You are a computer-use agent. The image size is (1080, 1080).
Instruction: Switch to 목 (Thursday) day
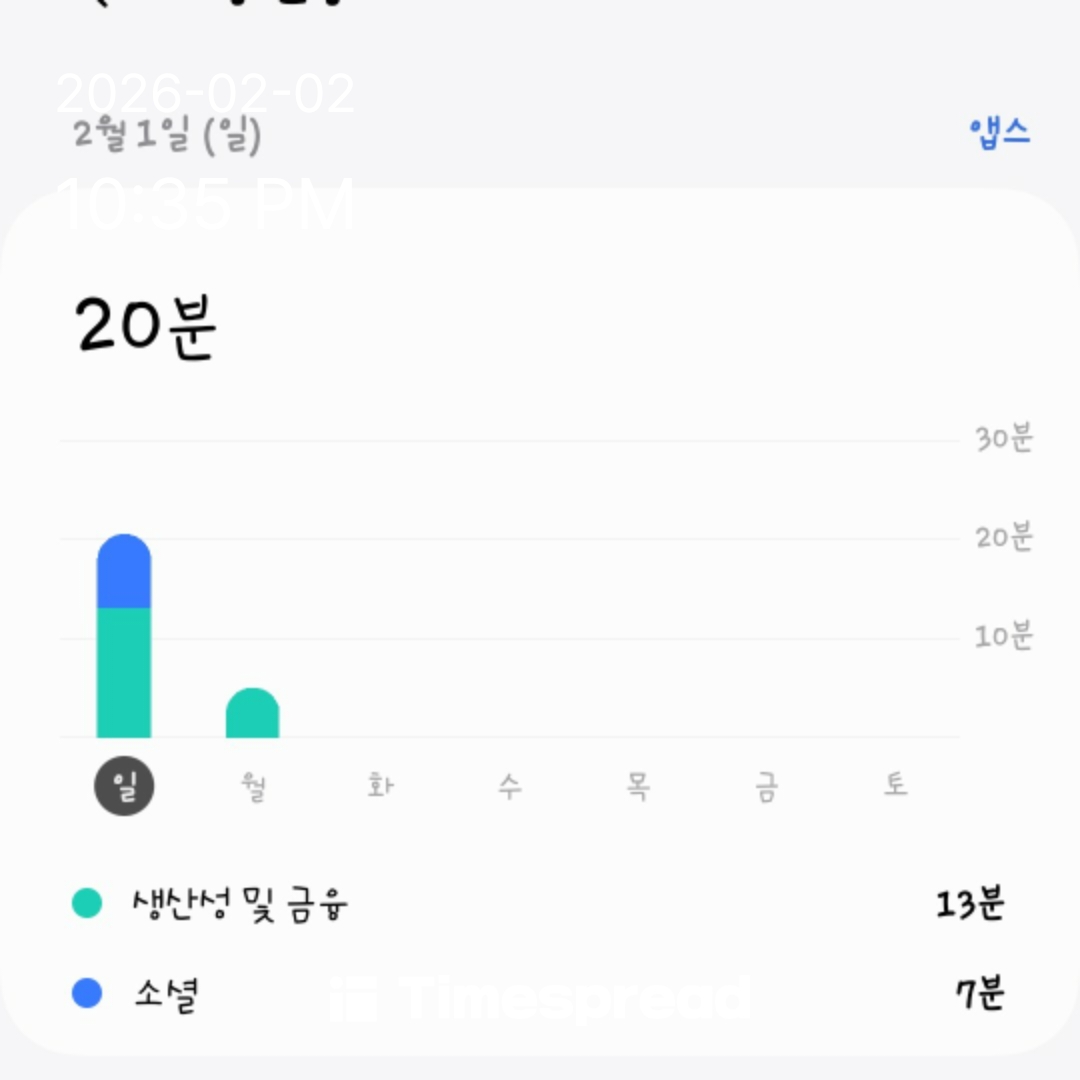(638, 787)
